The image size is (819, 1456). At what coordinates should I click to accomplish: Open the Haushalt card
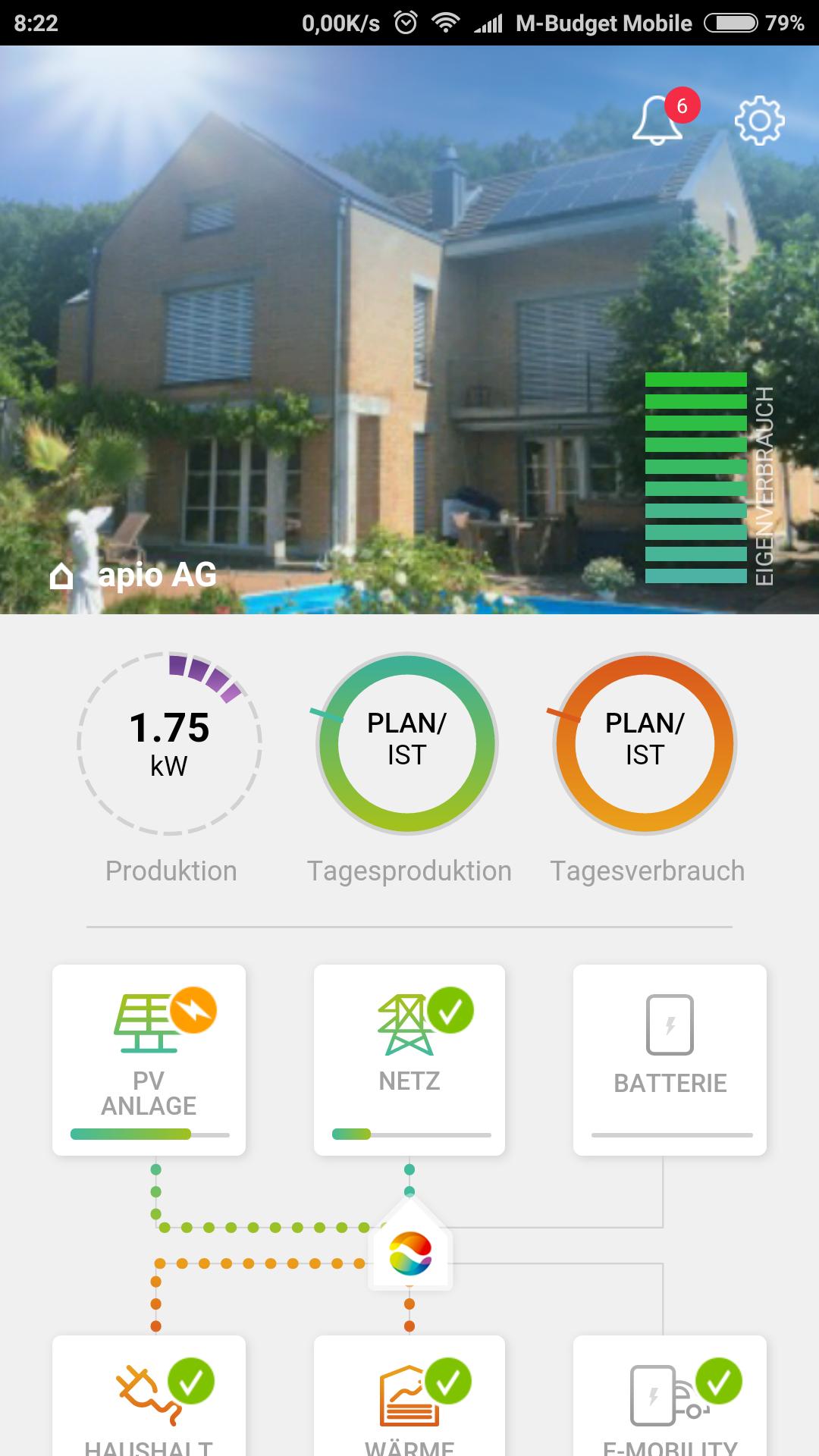149,1397
